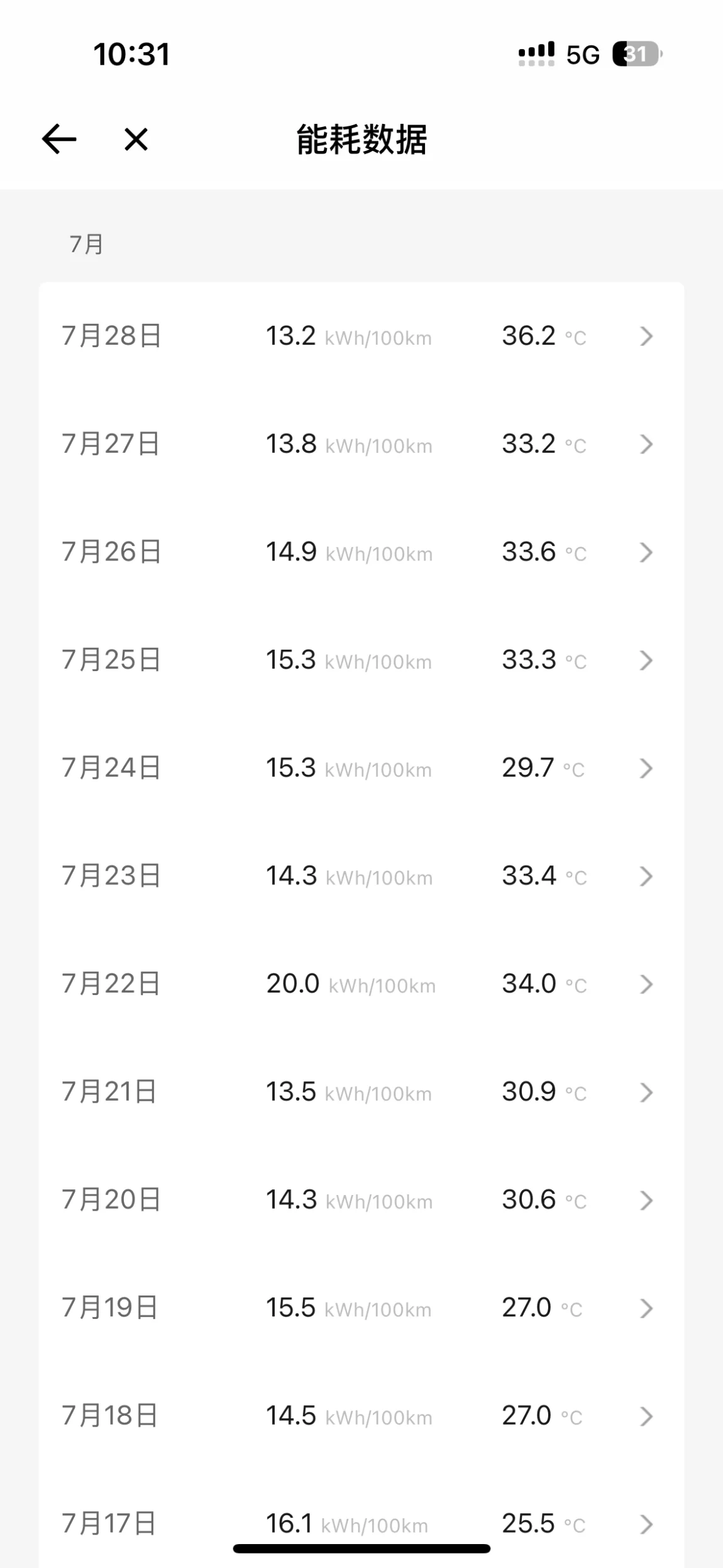
Task: Close the energy data page
Action: 136,140
